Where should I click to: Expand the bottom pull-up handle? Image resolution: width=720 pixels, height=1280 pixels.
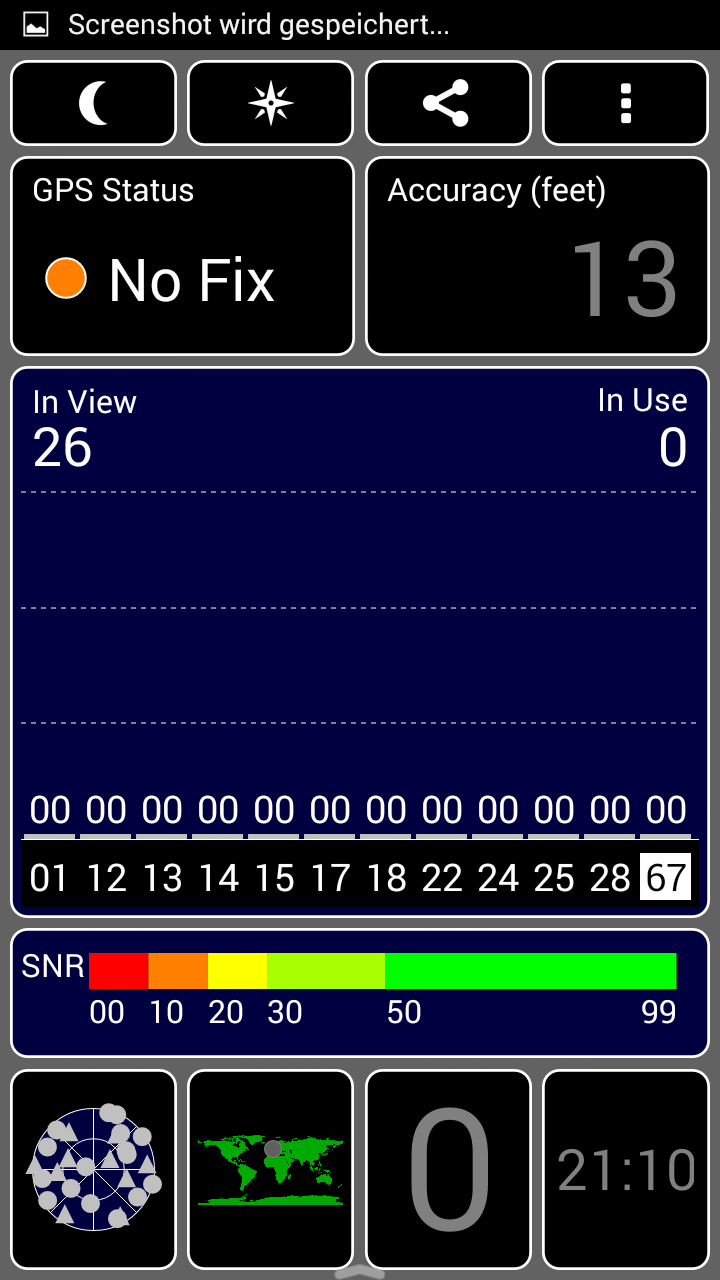359,1272
